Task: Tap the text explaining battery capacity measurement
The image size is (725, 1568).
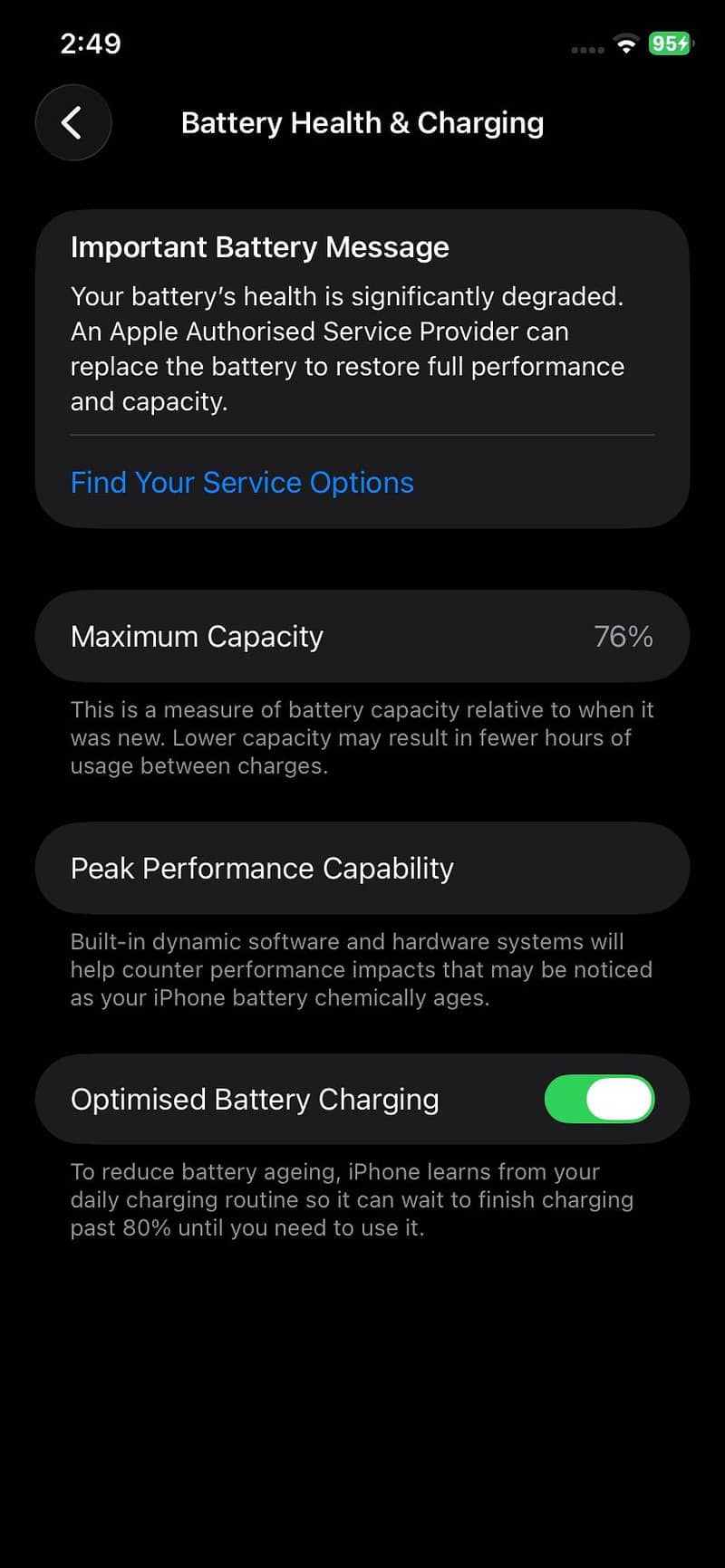Action: [362, 737]
